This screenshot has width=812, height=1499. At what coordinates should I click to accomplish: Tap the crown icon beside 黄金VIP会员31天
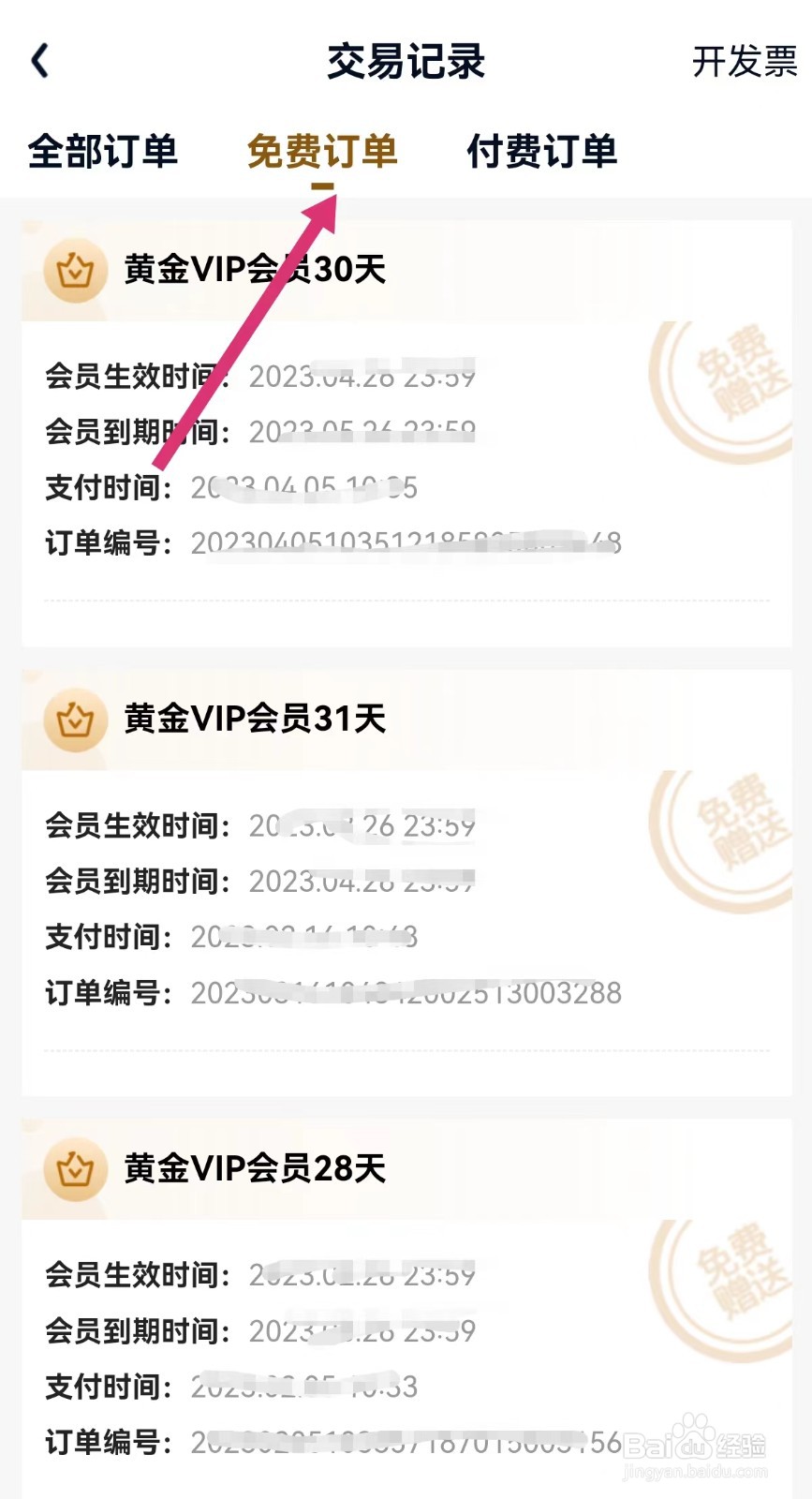click(74, 720)
